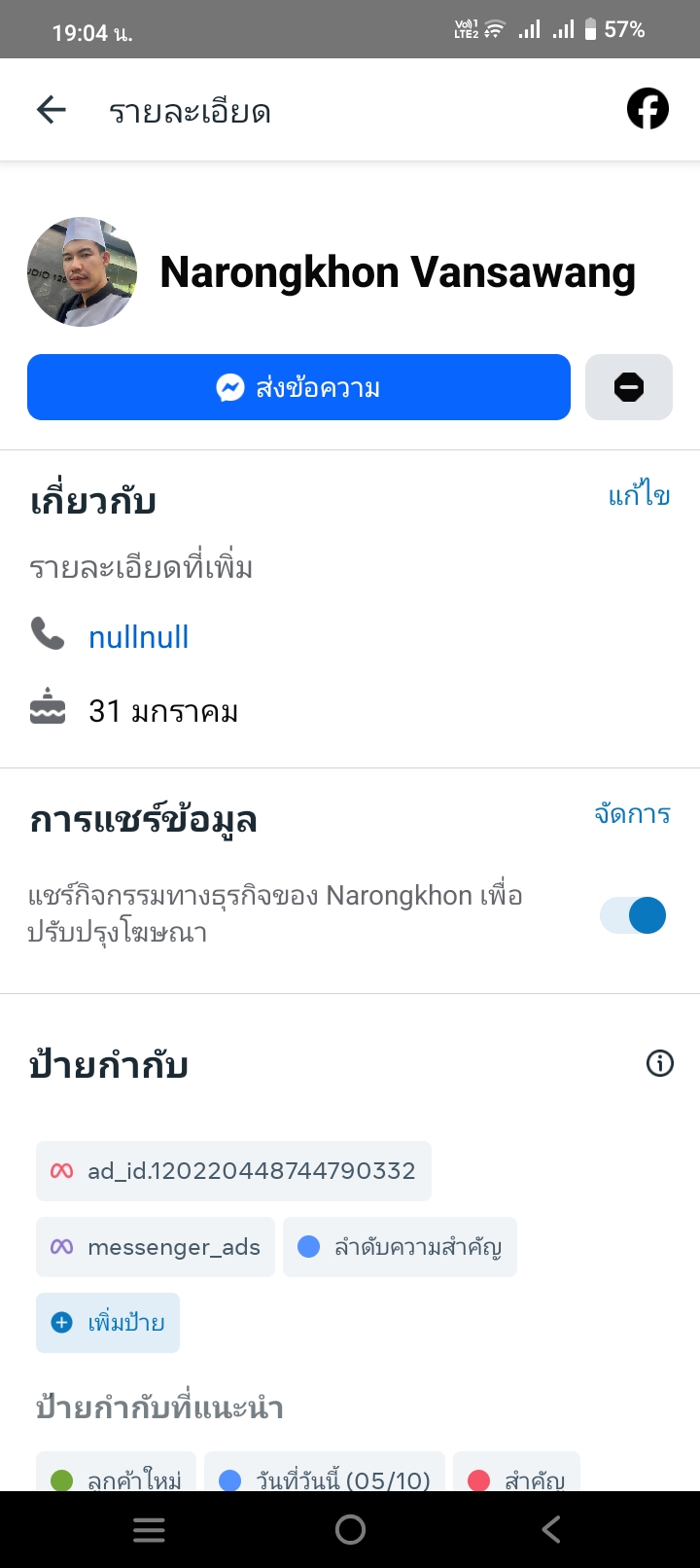Choose the suggested ลูกค้าใหม่ label
The height and width of the screenshot is (1568, 700).
117,1479
